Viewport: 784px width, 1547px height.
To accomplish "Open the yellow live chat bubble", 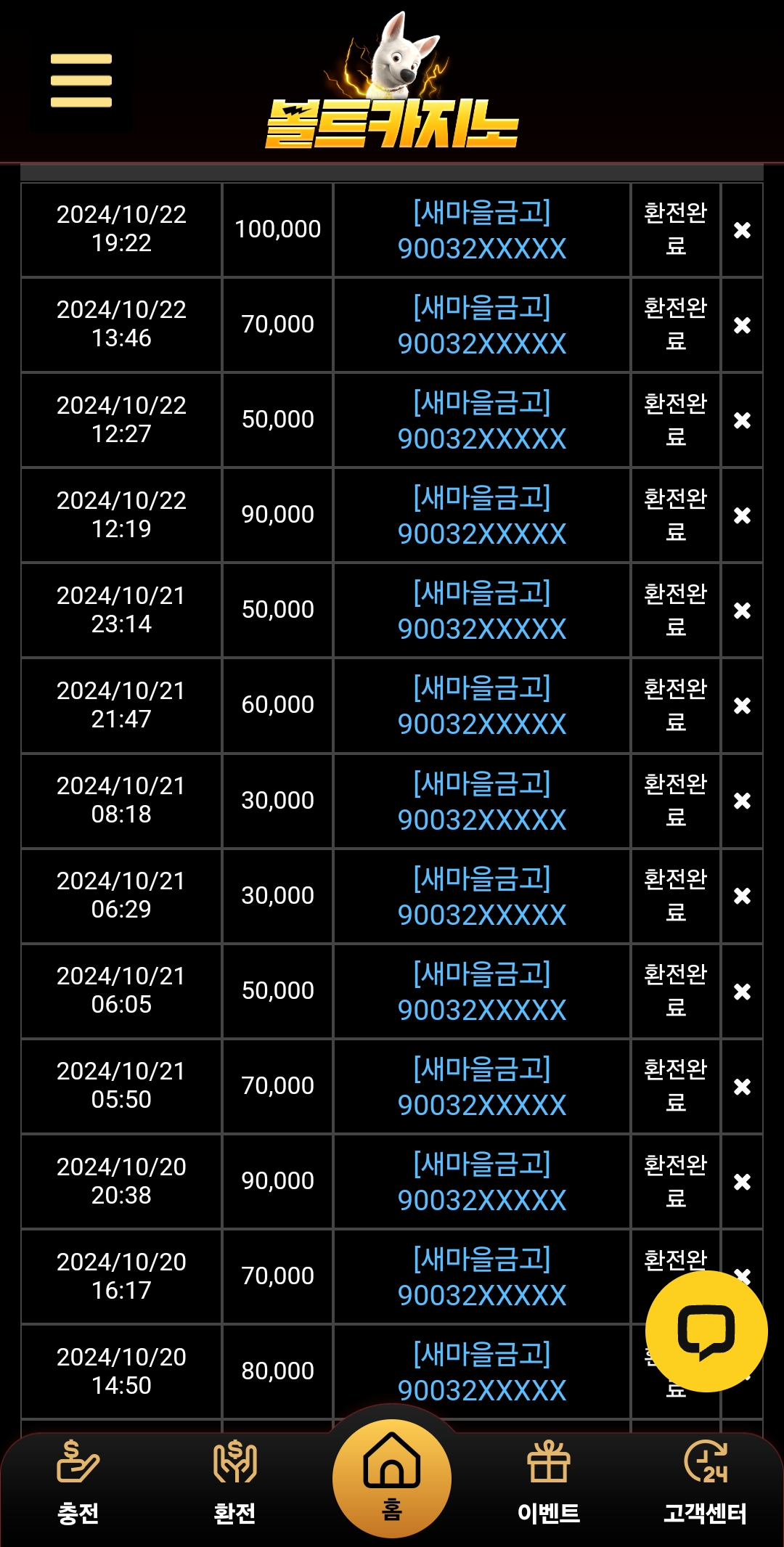I will click(x=706, y=1331).
